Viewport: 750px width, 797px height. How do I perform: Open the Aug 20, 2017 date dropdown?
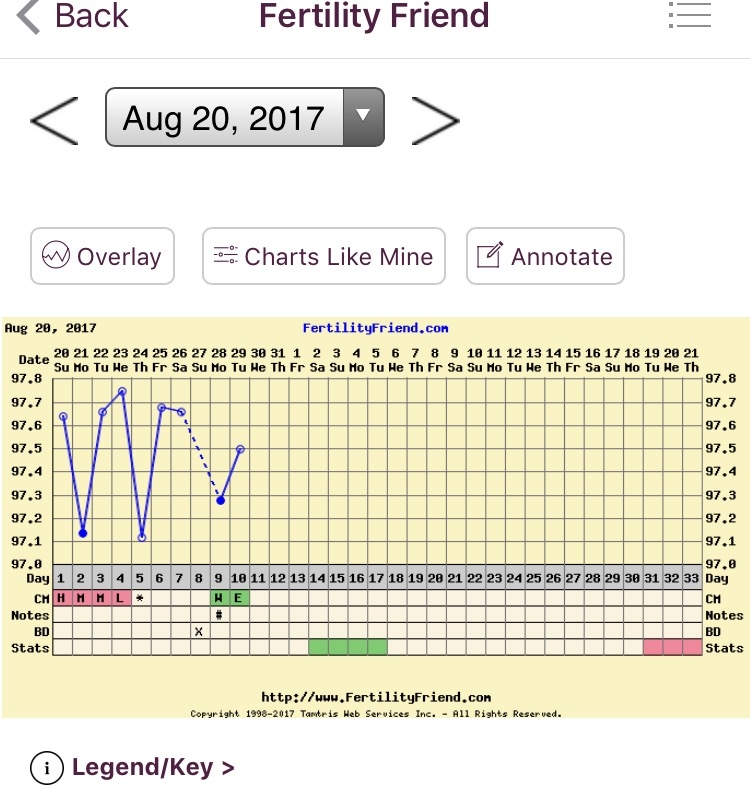coord(245,119)
